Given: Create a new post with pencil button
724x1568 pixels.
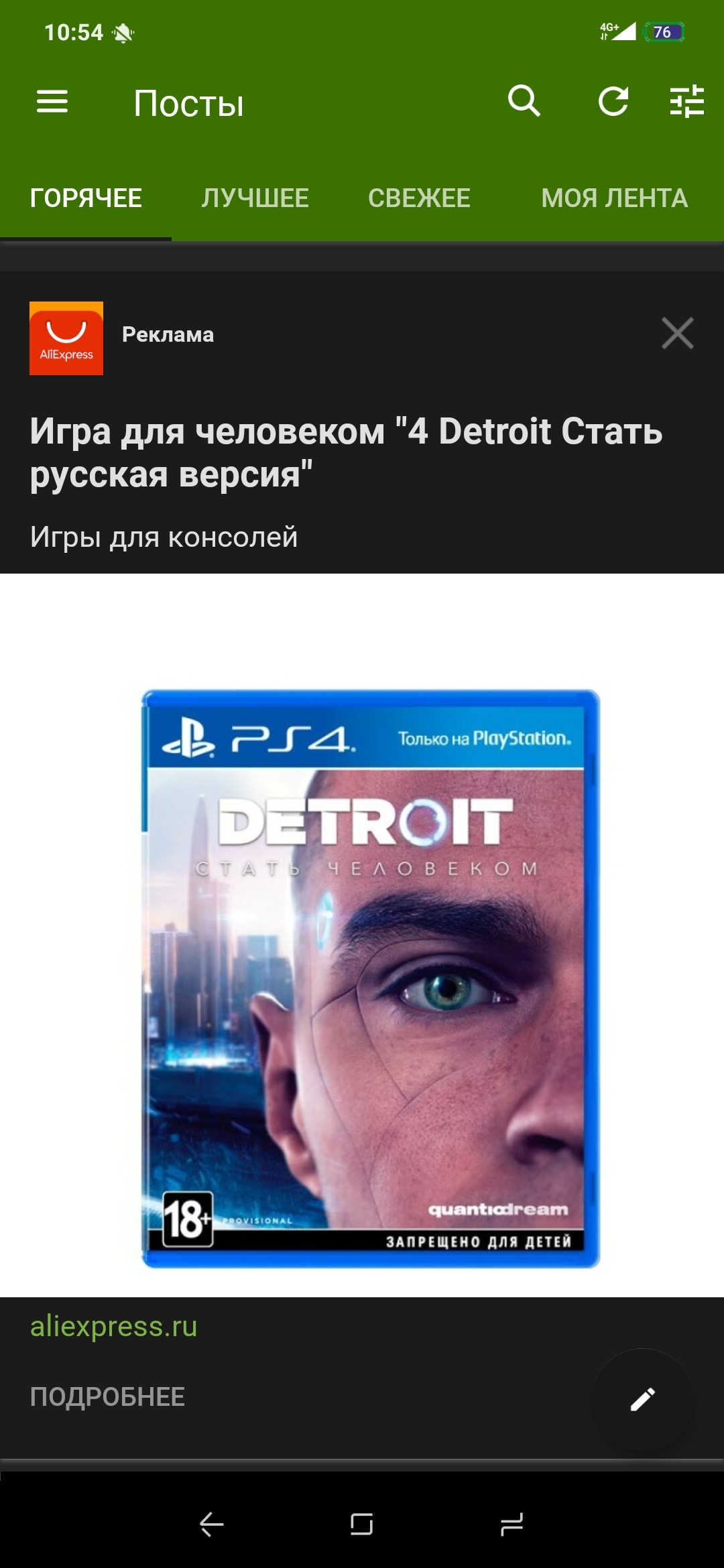Looking at the screenshot, I should tap(642, 1400).
